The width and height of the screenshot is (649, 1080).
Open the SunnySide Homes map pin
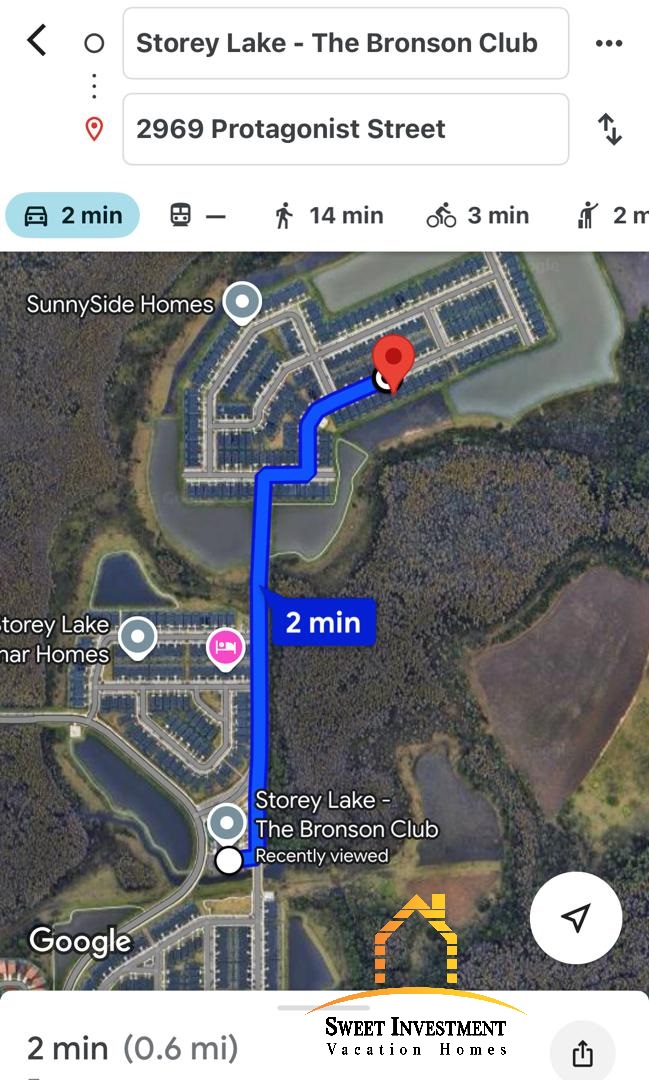coord(241,302)
